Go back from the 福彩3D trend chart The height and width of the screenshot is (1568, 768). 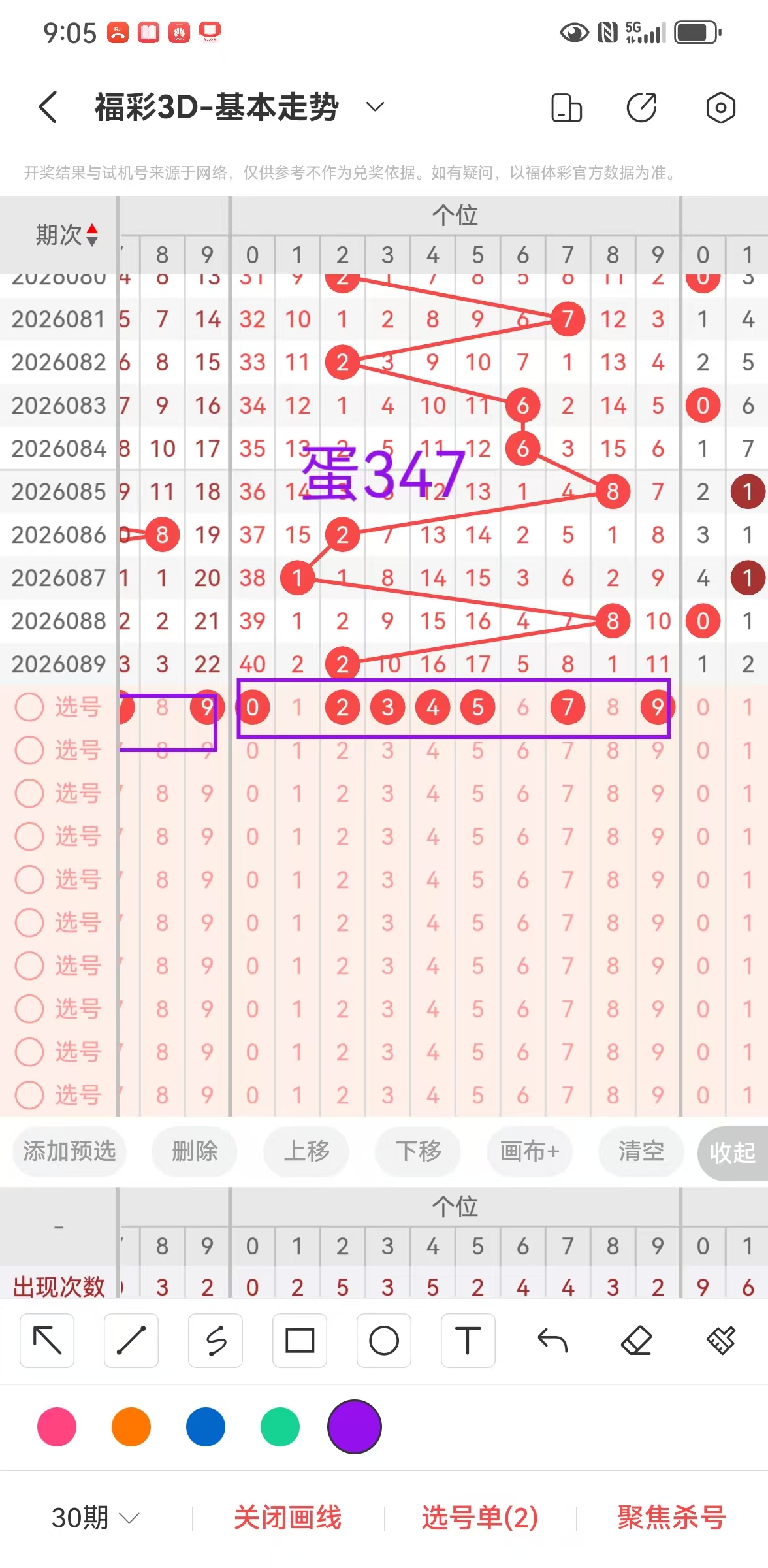click(x=48, y=107)
